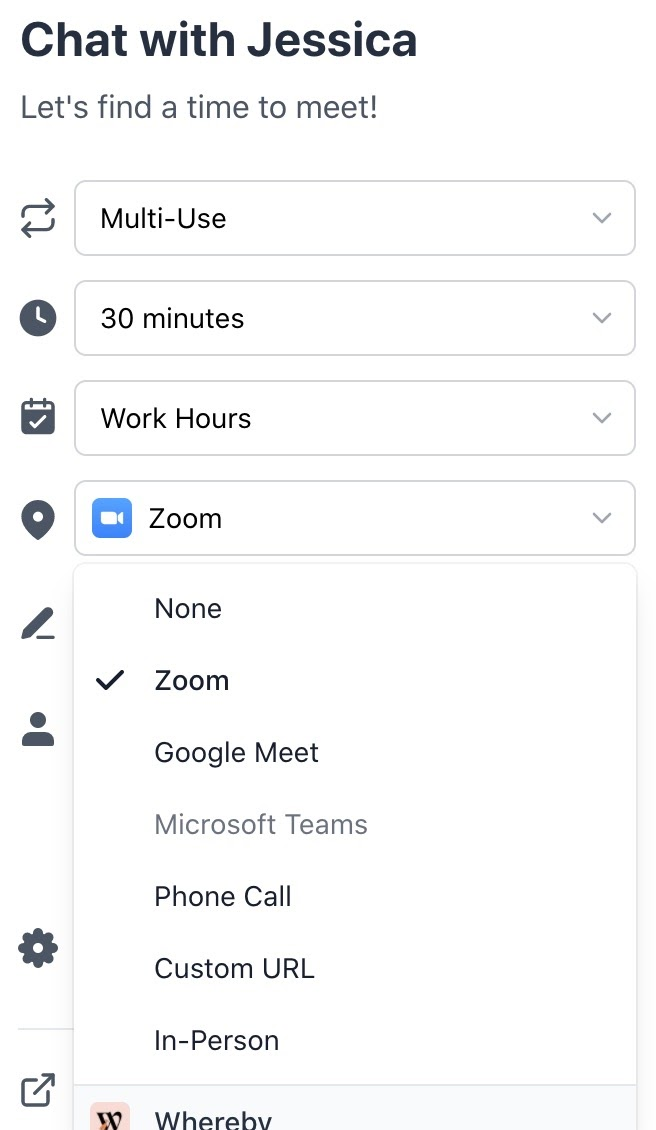Select None as the location
656x1130 pixels.
pyautogui.click(x=188, y=608)
